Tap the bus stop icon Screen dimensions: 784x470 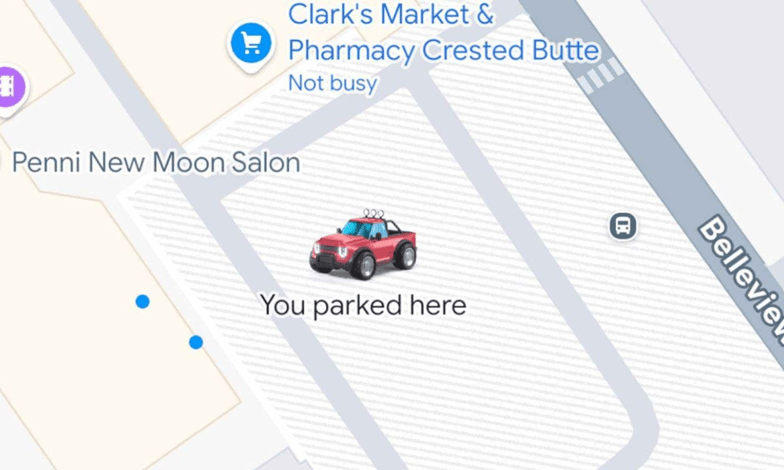point(623,226)
